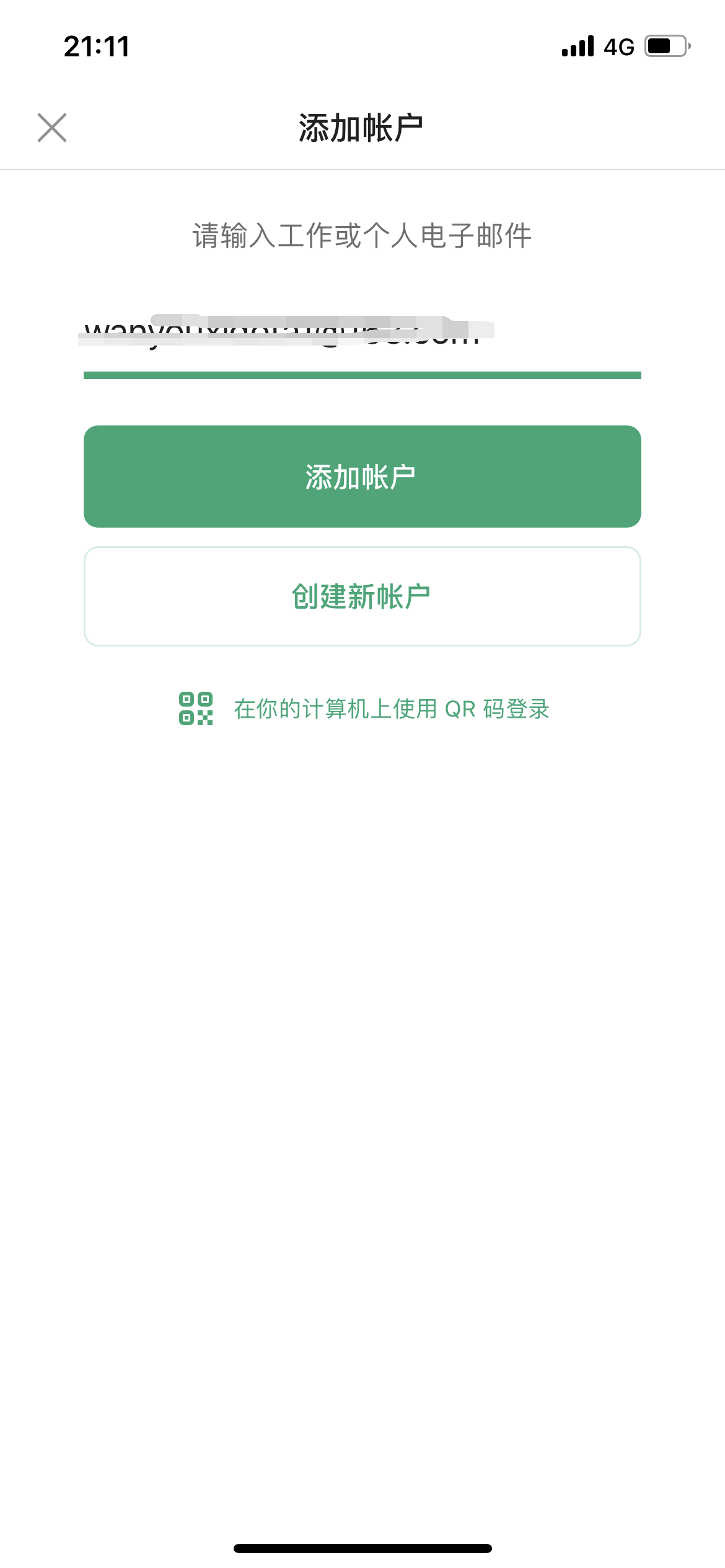Tap the status bar clock showing 21:11

click(x=96, y=46)
